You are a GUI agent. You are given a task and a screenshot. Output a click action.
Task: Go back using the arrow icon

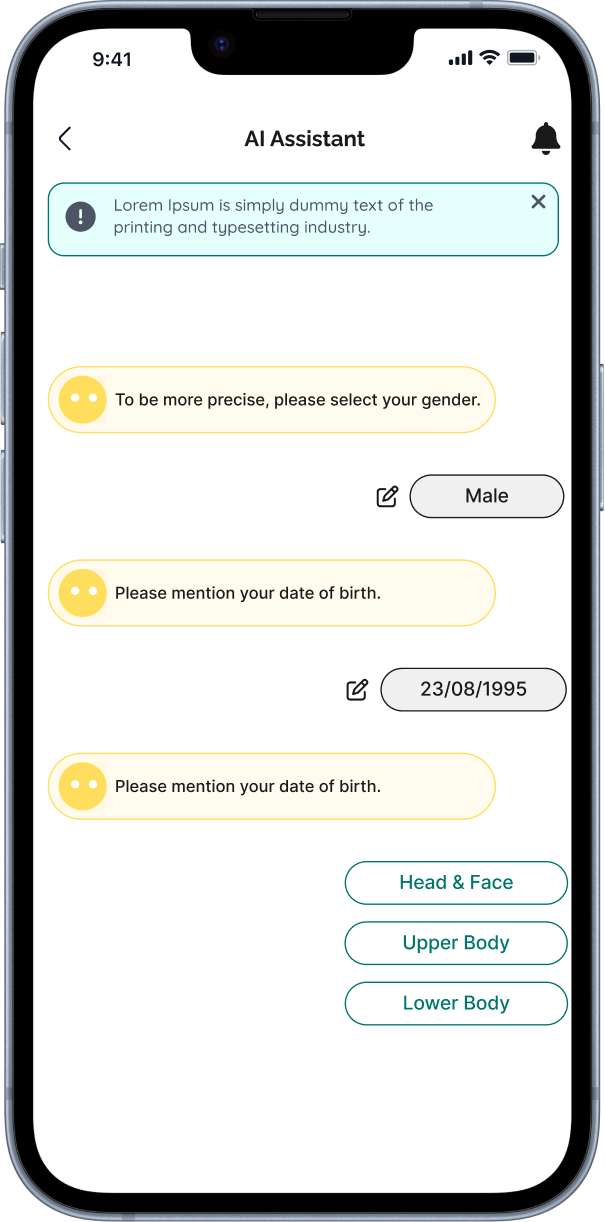tap(65, 139)
